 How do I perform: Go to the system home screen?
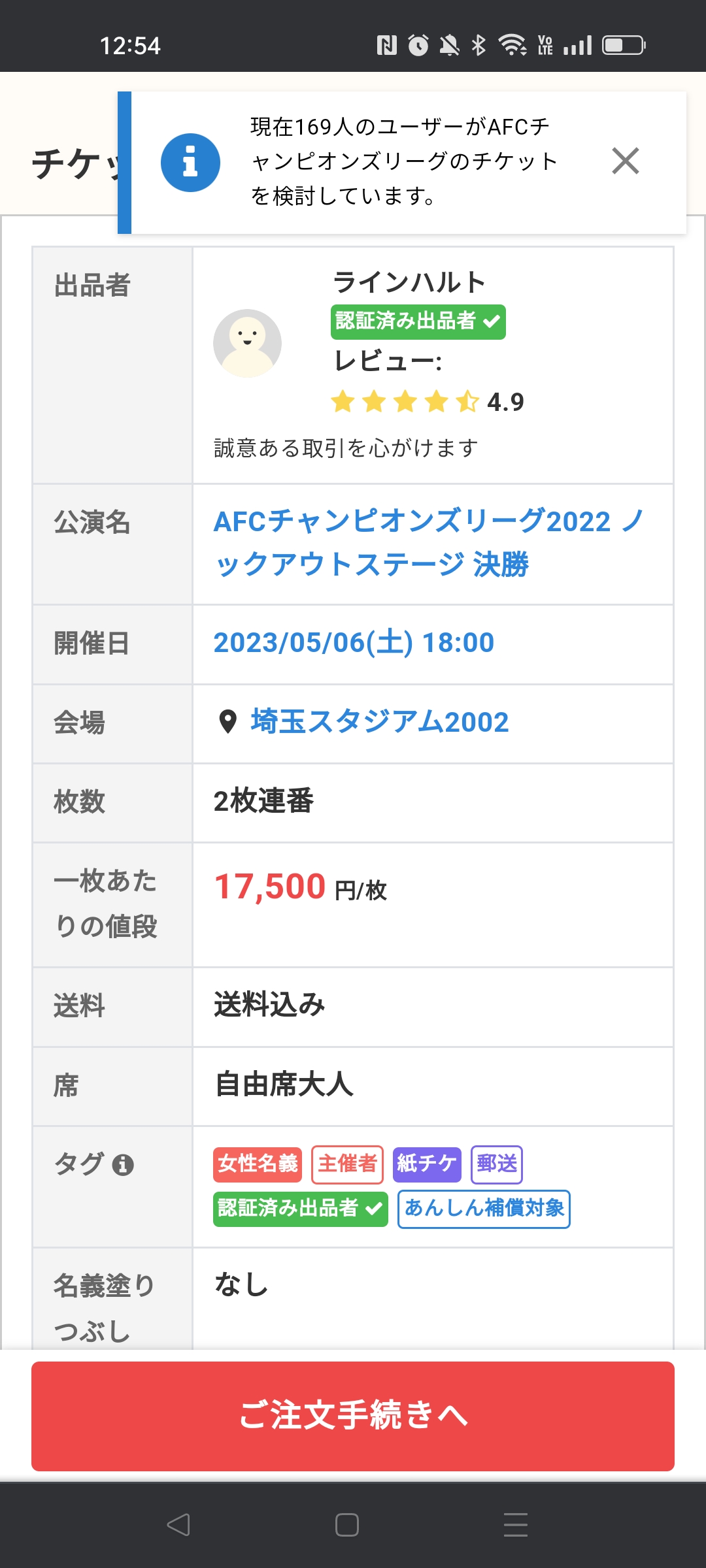pos(346,1525)
